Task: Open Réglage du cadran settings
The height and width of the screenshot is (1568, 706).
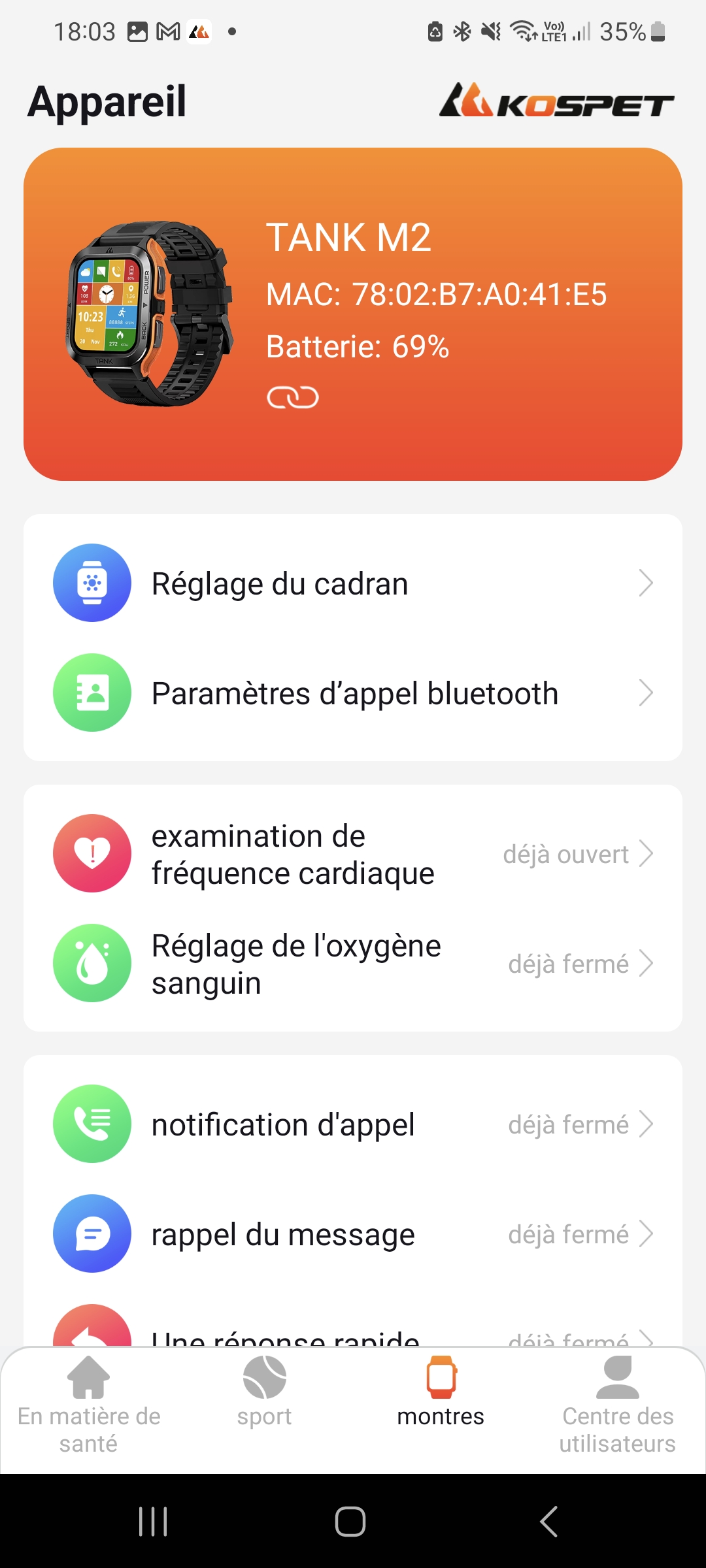Action: click(353, 583)
